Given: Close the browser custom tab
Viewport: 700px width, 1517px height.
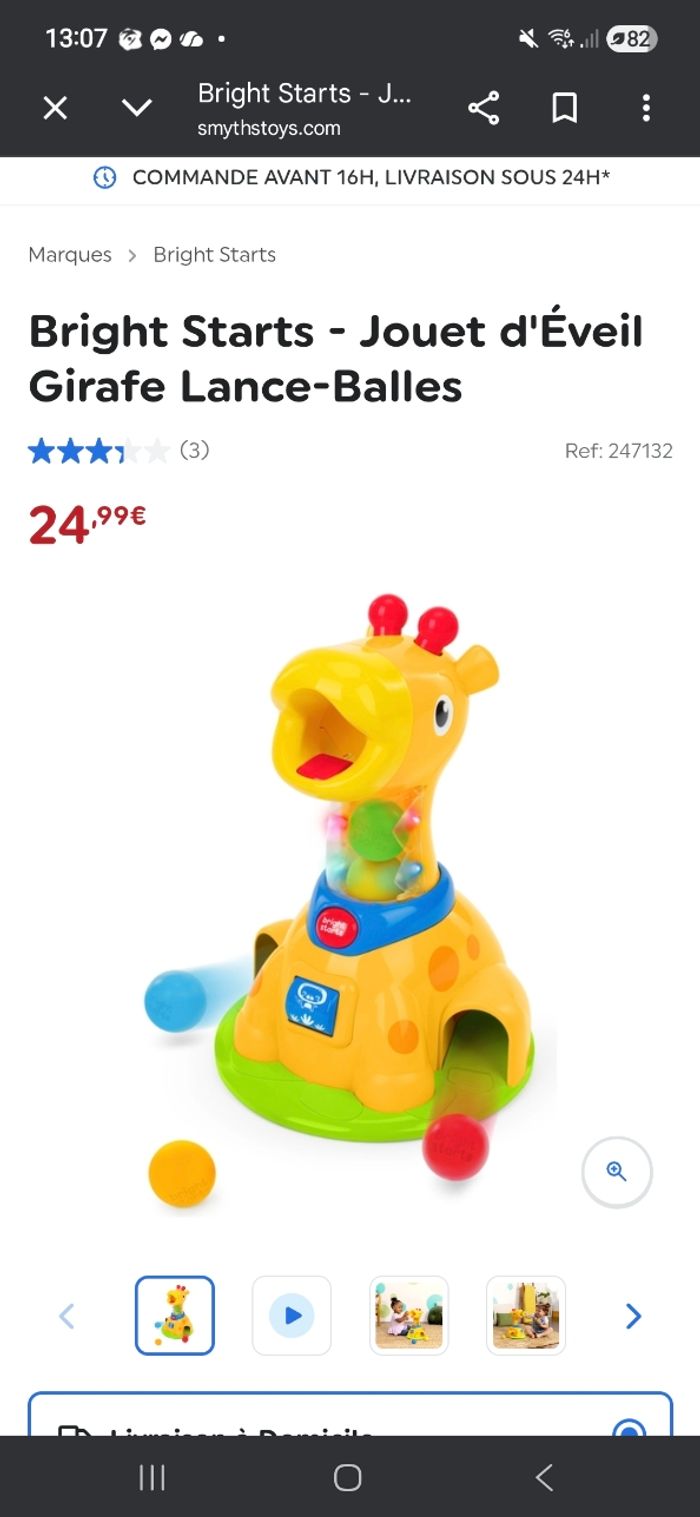Looking at the screenshot, I should click(x=55, y=108).
